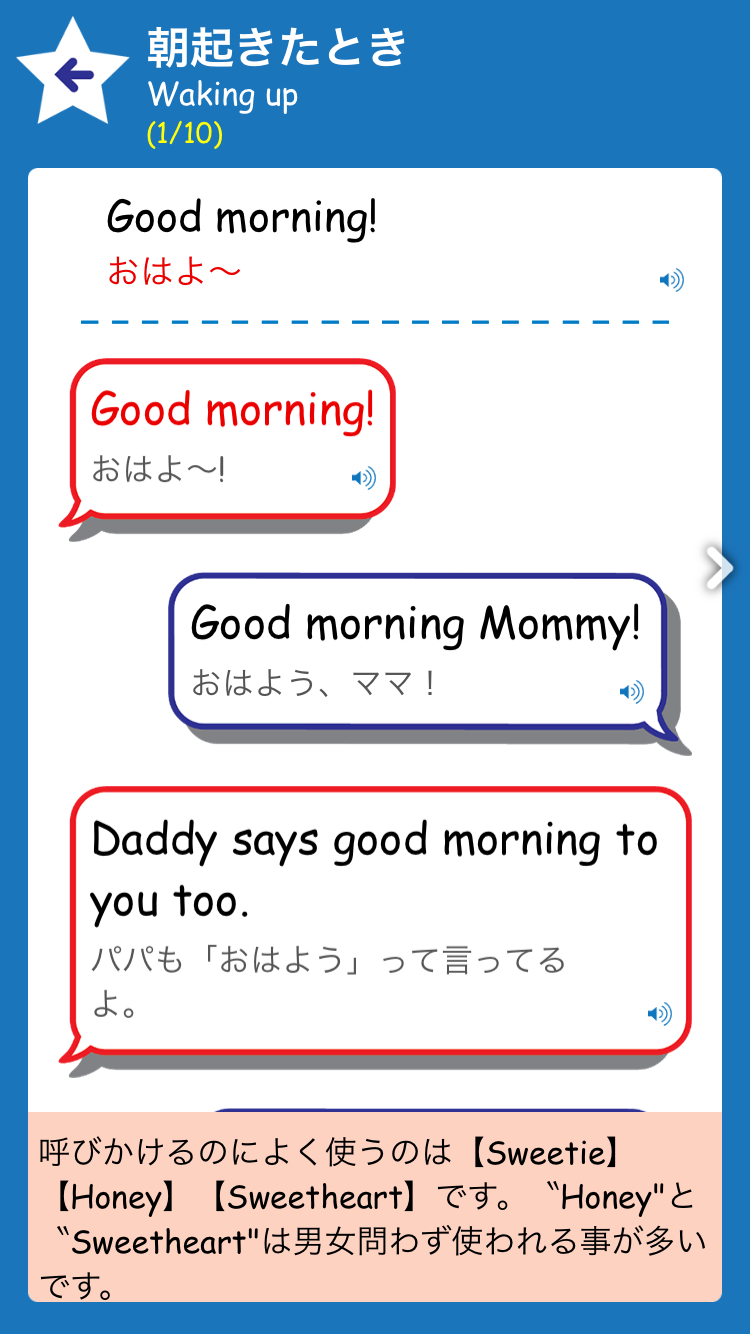Play audio for "Daddy says good morning to you too."

pos(659,1015)
